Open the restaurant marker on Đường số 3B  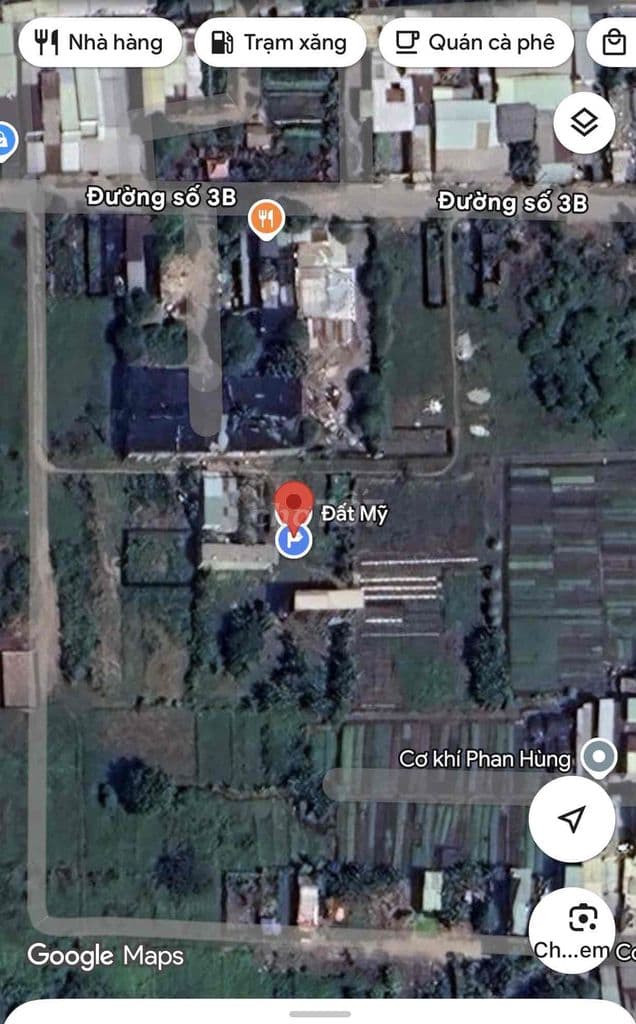[x=266, y=217]
